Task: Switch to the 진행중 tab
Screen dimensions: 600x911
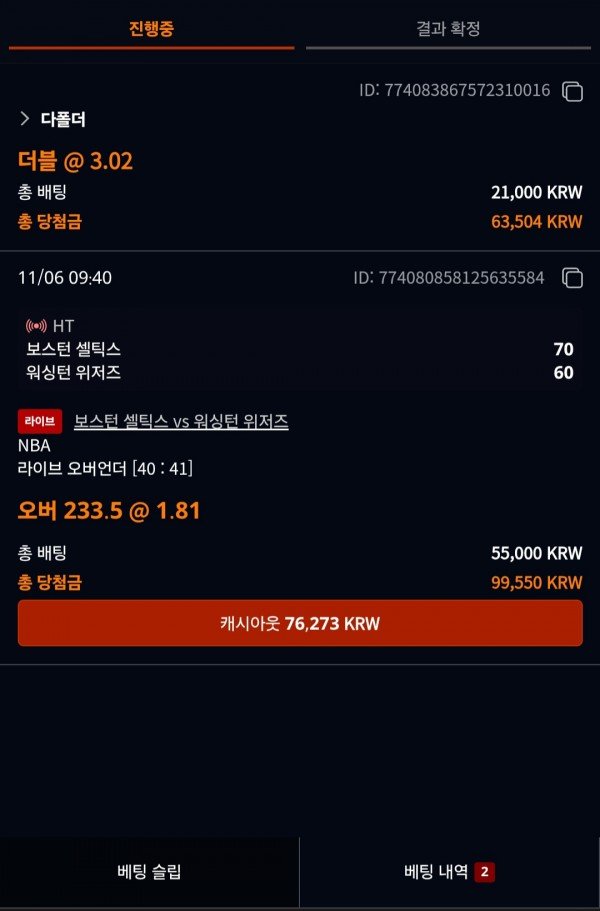Action: [151, 28]
